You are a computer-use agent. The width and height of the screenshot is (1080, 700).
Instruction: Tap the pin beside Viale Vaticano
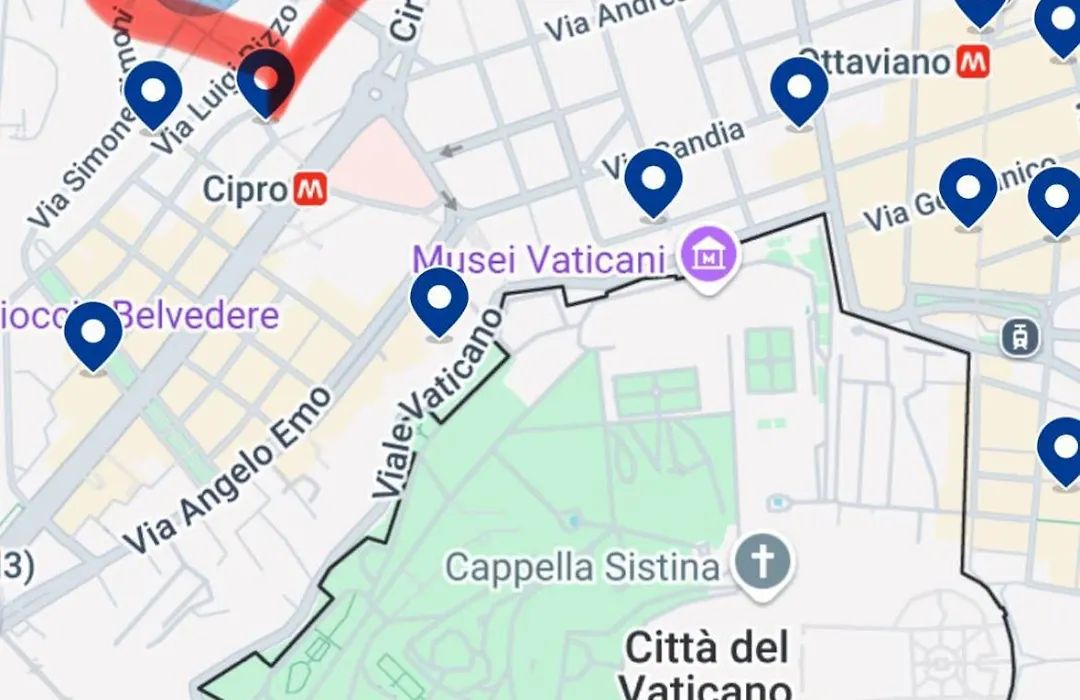pyautogui.click(x=440, y=300)
